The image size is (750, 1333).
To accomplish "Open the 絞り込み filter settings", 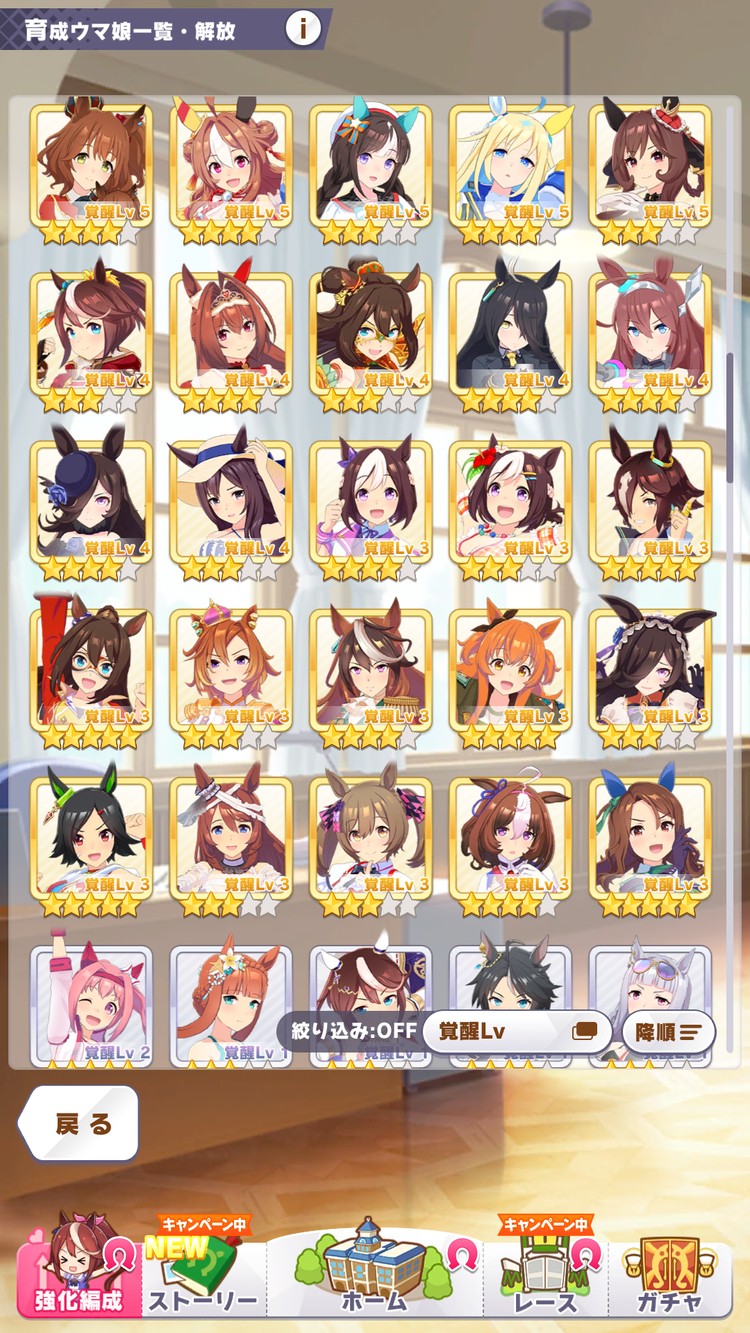I will [354, 1031].
